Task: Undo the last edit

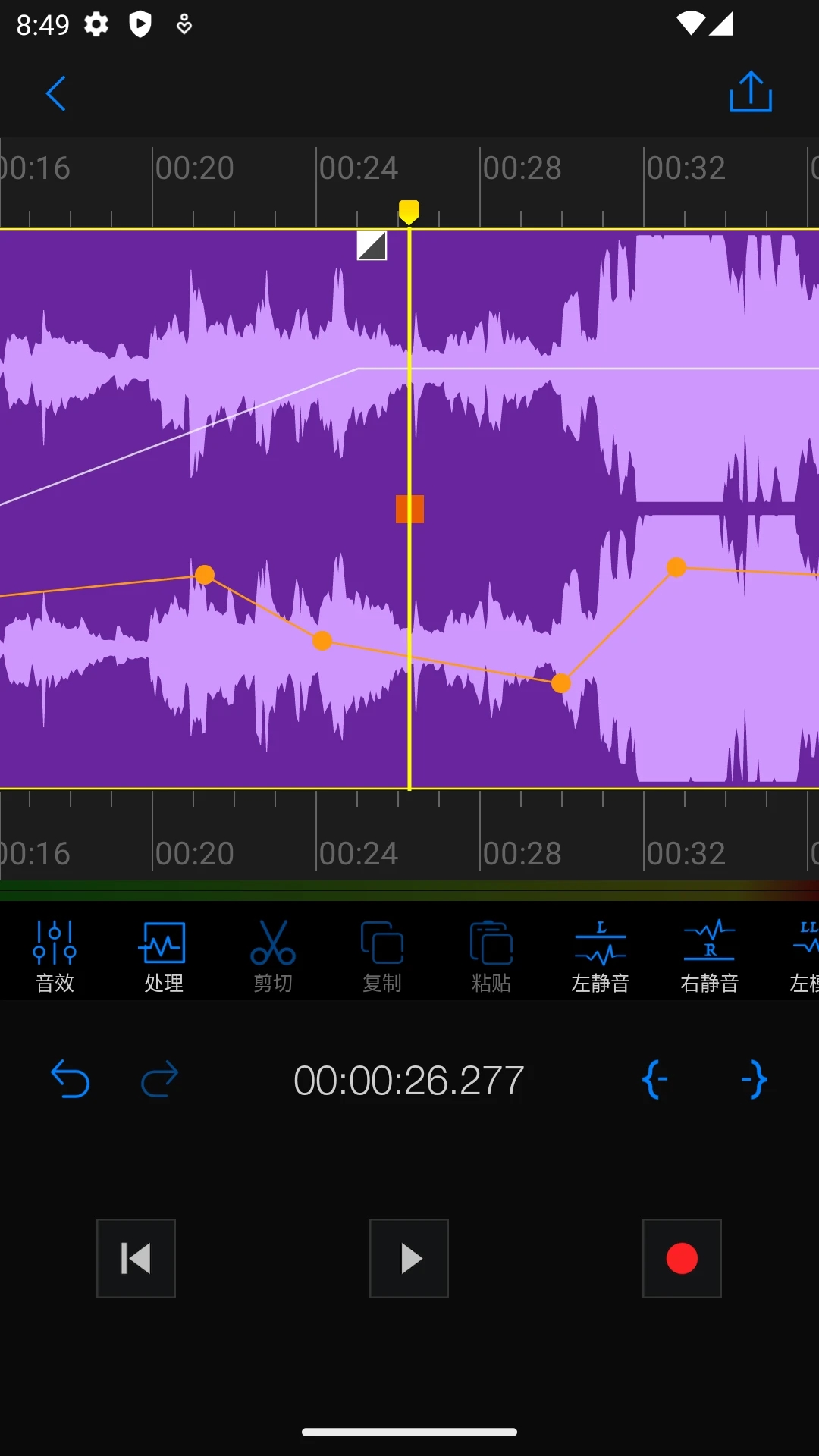Action: [x=70, y=1079]
